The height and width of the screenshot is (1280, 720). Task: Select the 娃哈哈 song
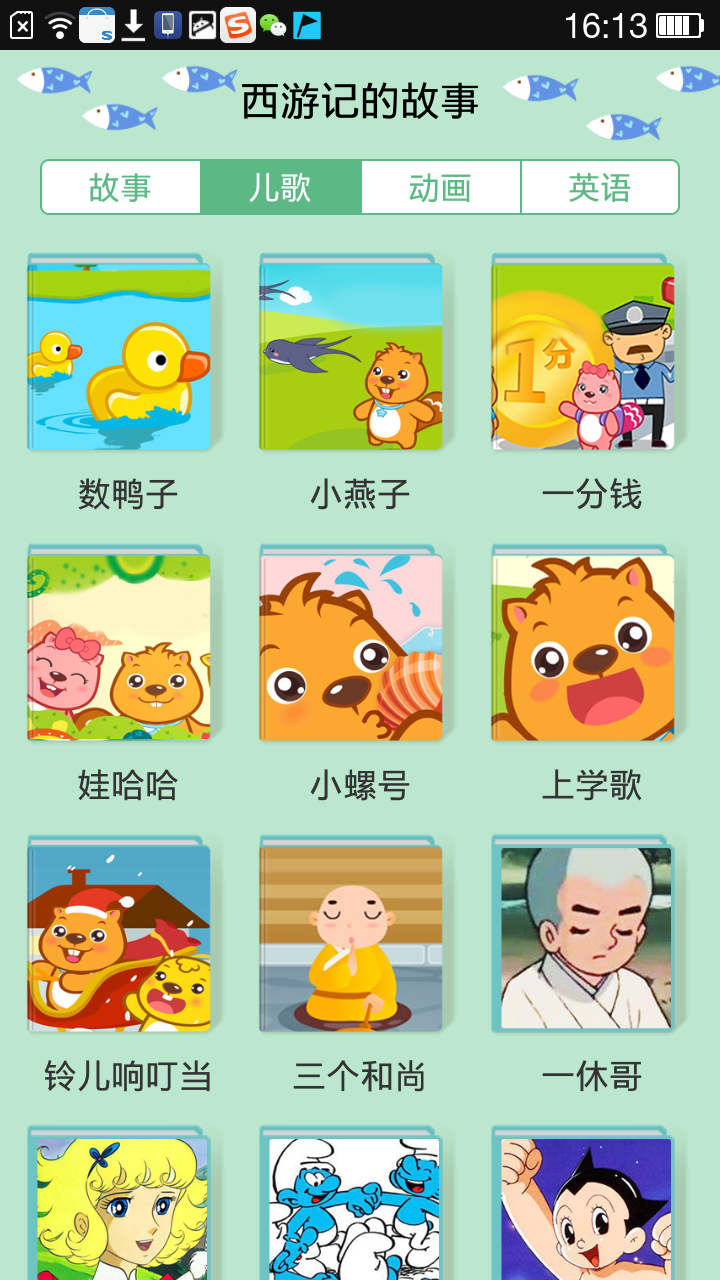[120, 647]
